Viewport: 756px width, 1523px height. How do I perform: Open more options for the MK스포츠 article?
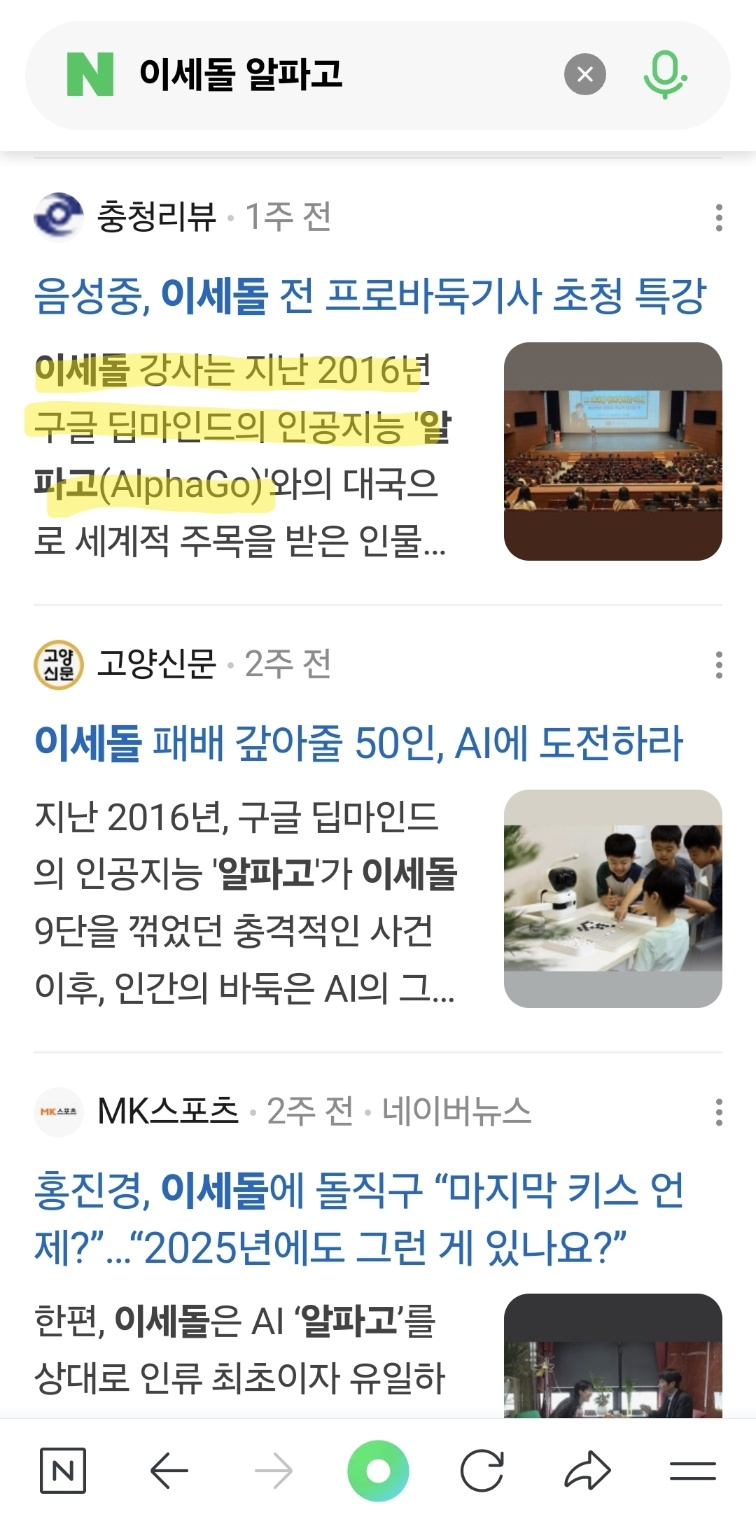(718, 1112)
